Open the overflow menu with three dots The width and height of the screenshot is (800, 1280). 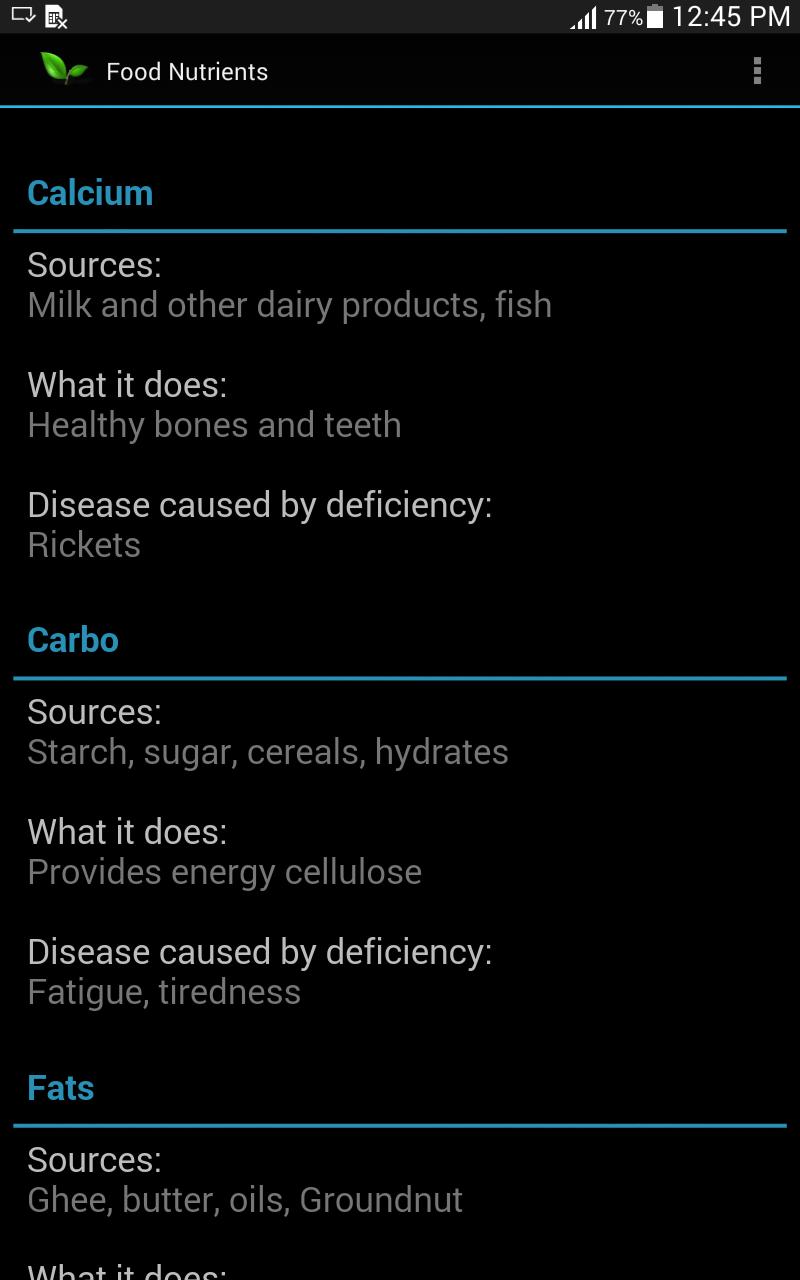click(757, 71)
